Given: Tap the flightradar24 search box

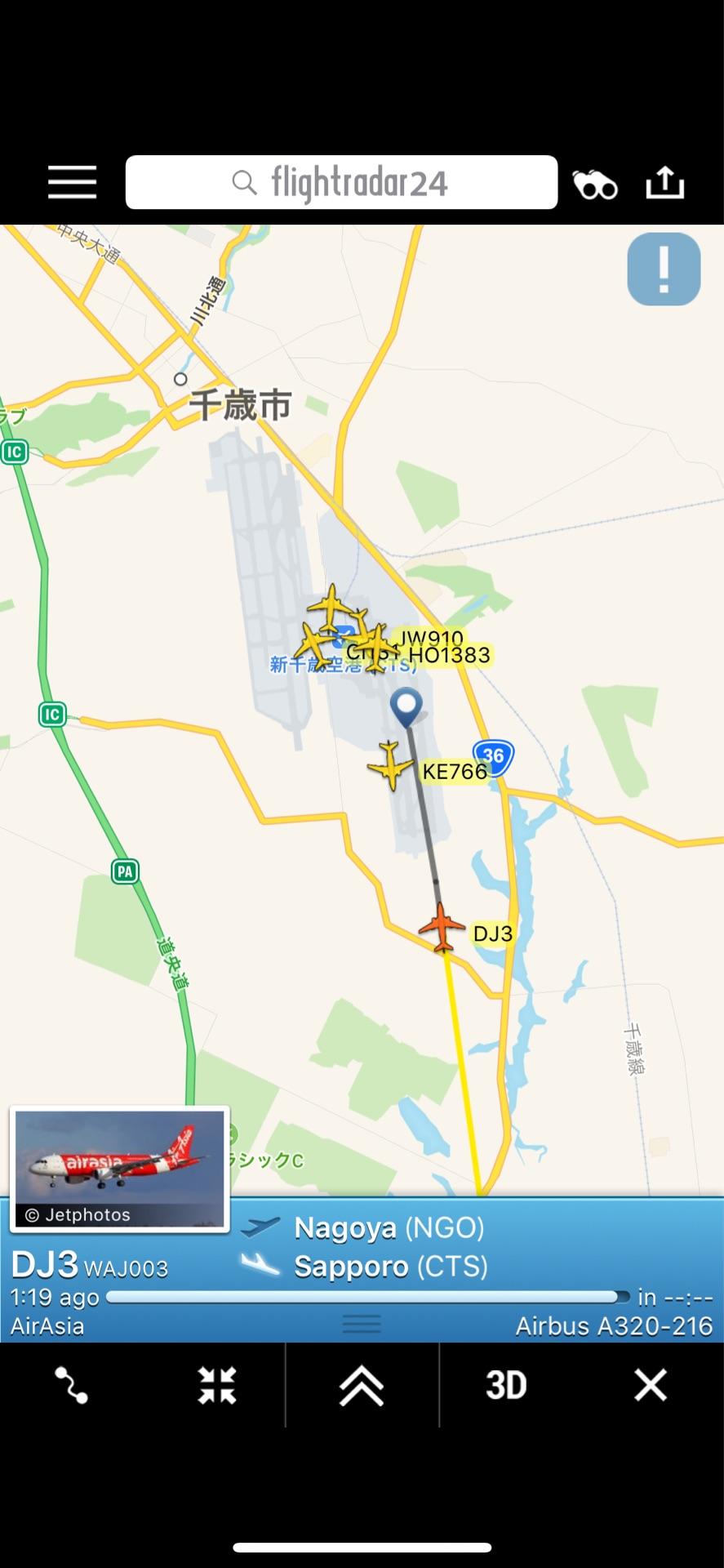Looking at the screenshot, I should click(x=341, y=182).
